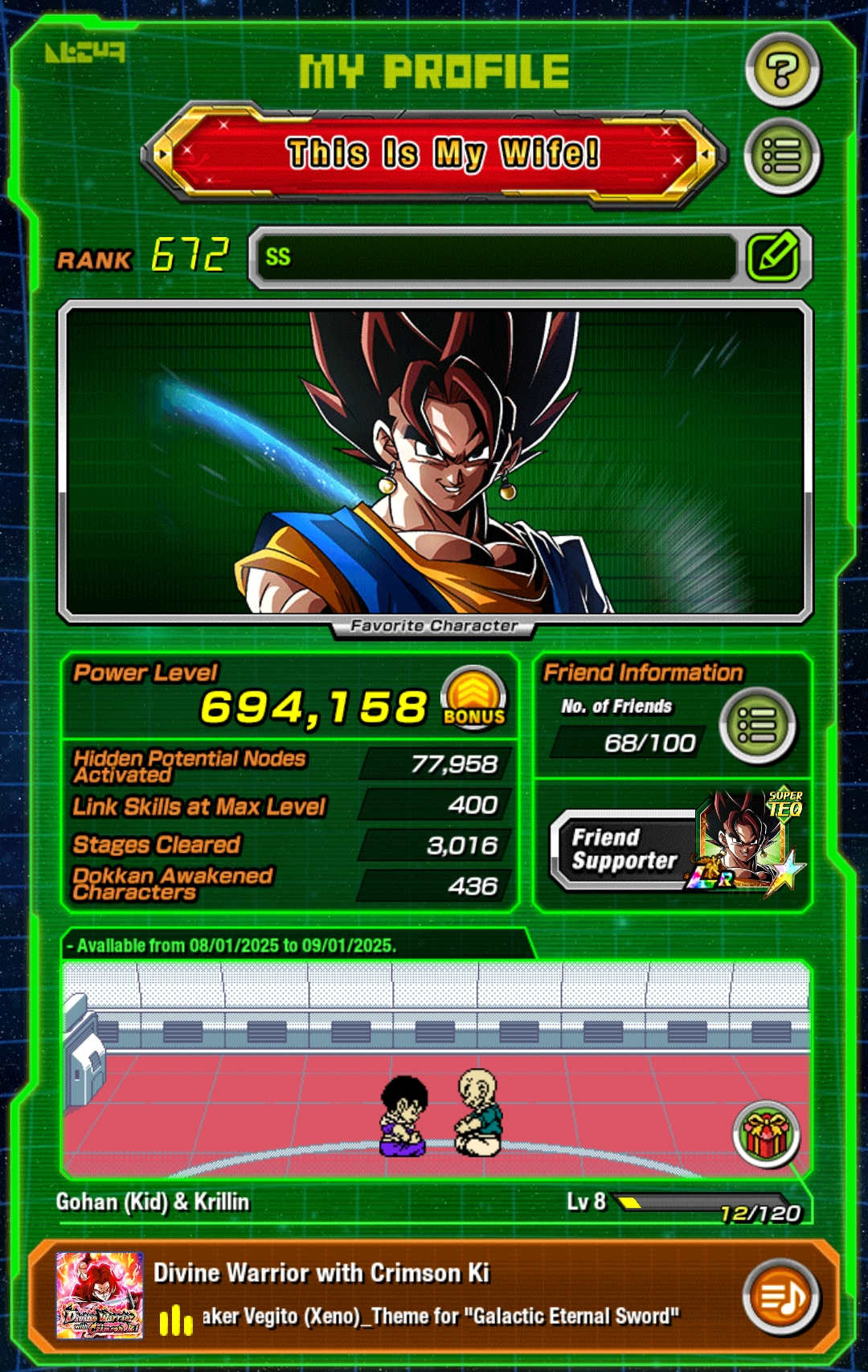868x1372 pixels.
Task: Open the background music selection button
Action: click(781, 1296)
